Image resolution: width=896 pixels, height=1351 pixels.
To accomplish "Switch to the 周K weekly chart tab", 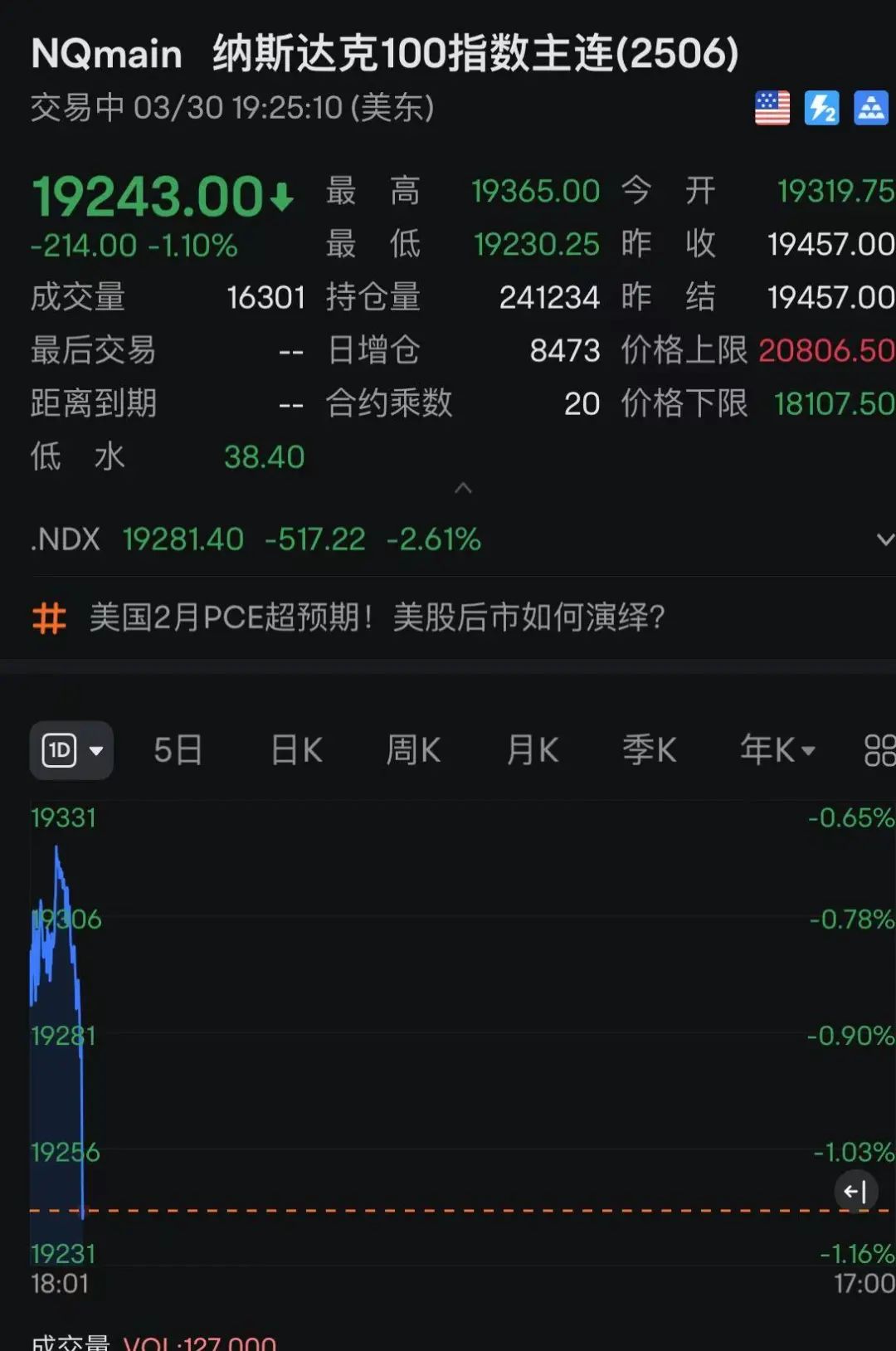I will 412,749.
